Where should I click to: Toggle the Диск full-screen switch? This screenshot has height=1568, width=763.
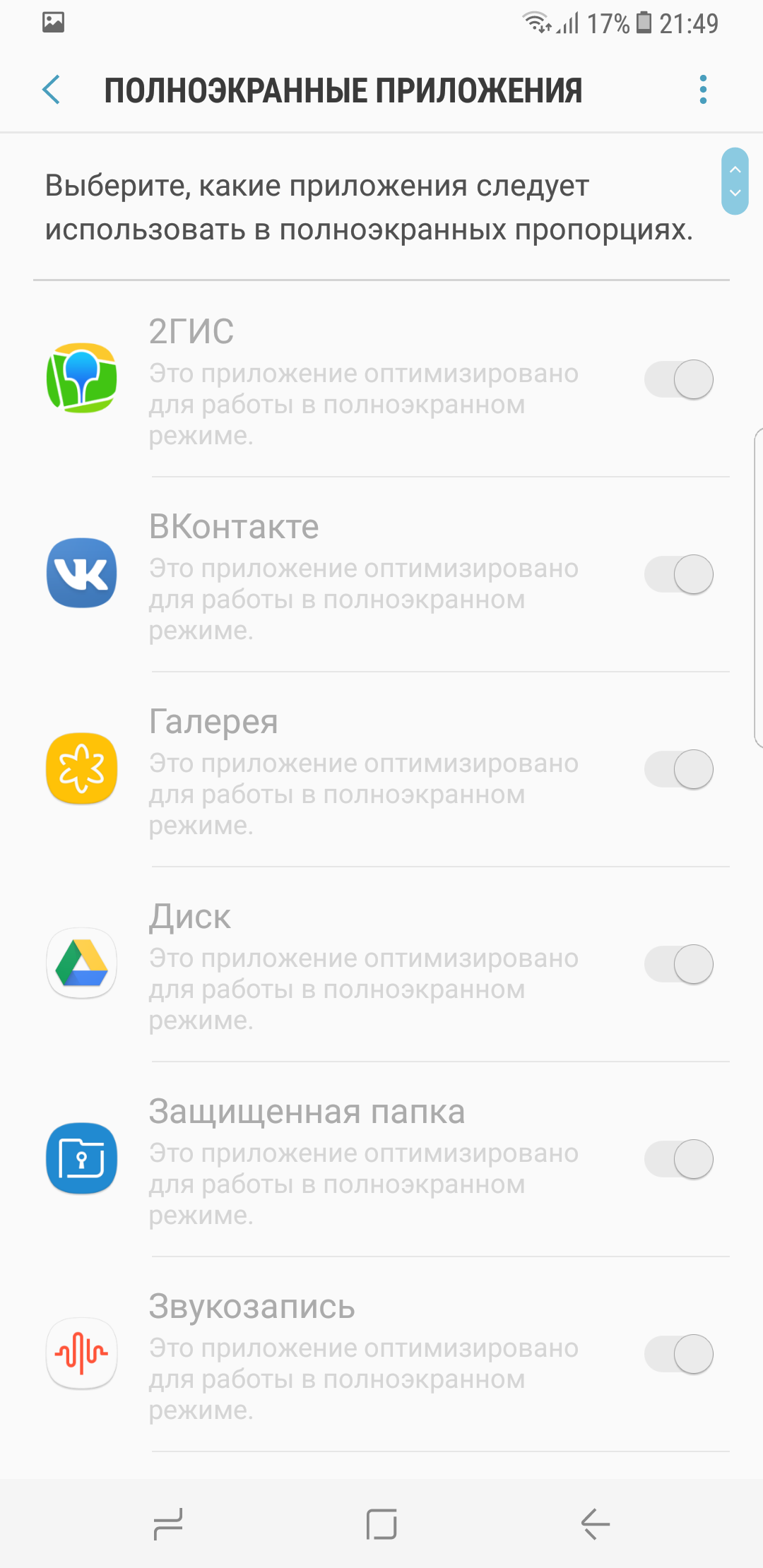[x=679, y=964]
